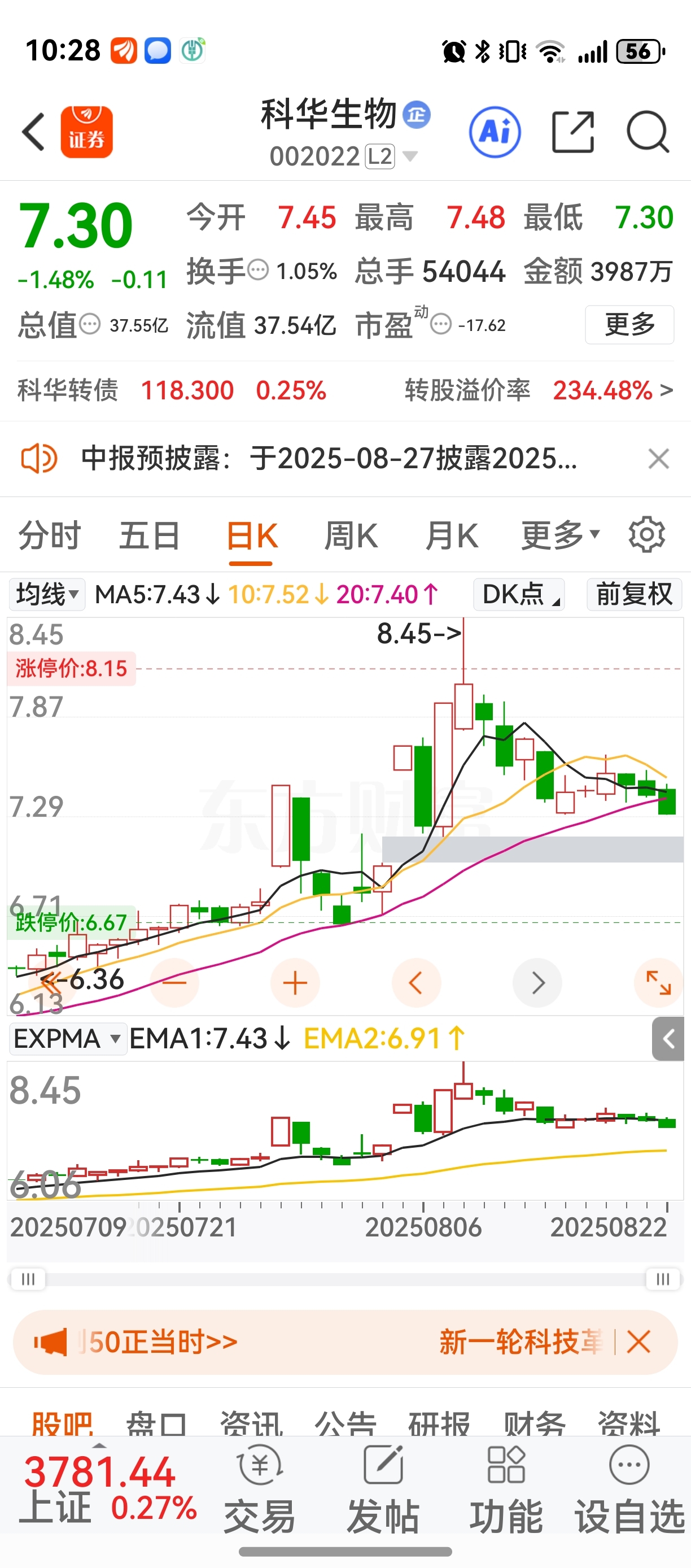Share this stock page
Image resolution: width=691 pixels, height=1568 pixels.
pos(572,132)
